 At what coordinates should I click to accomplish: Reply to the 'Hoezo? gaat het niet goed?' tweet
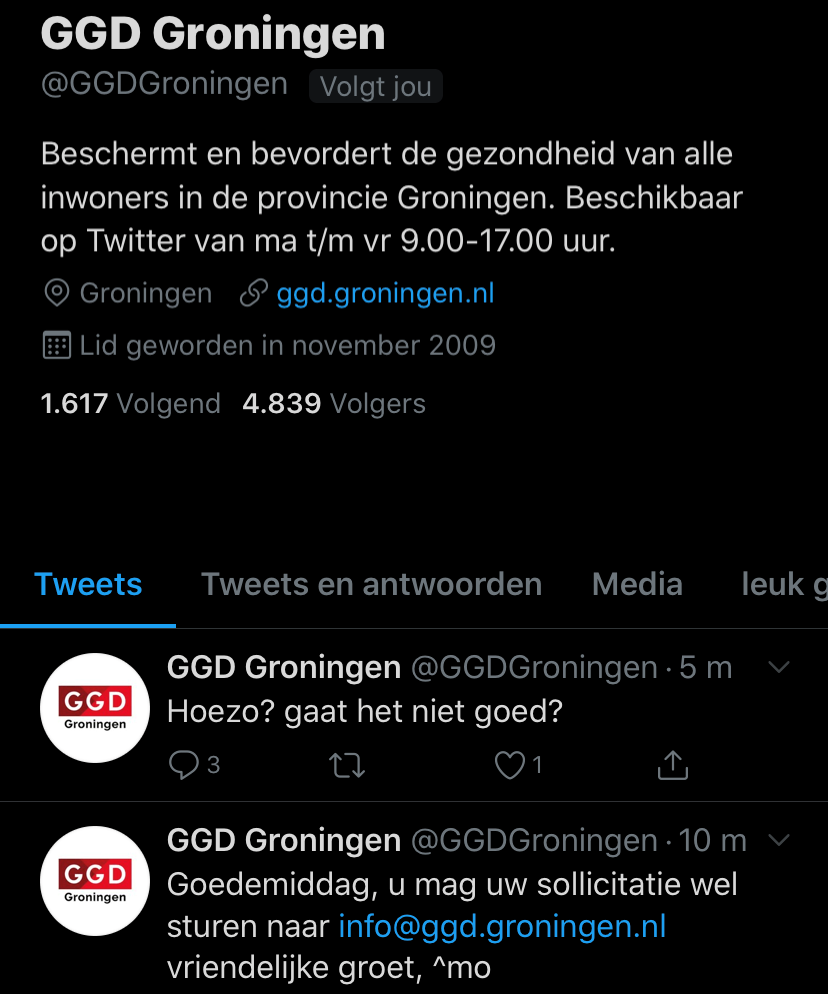click(x=184, y=766)
